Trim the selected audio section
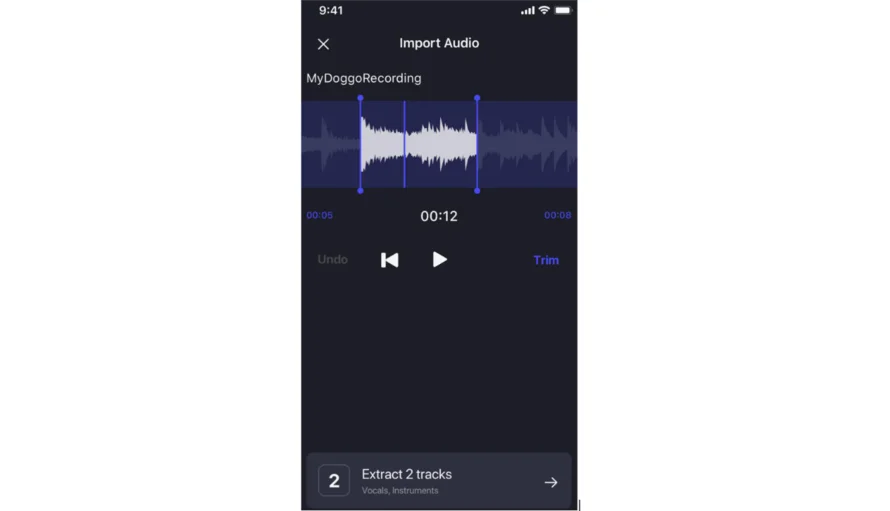Screen dimensions: 890x511 coord(546,260)
